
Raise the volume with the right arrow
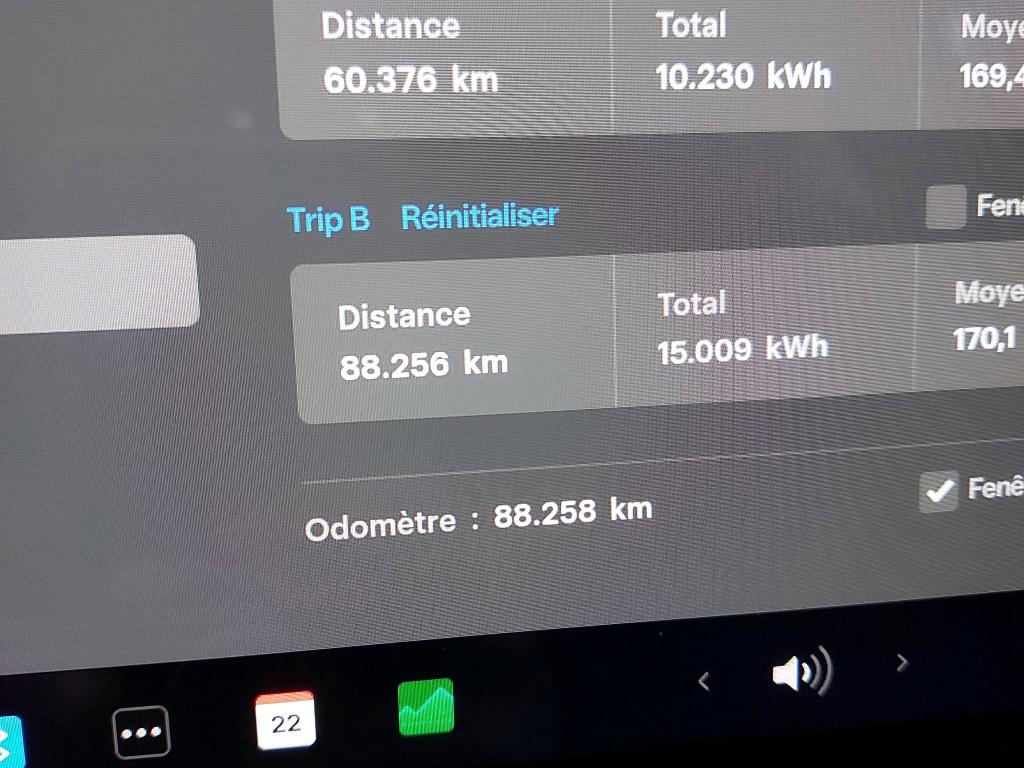click(x=902, y=662)
